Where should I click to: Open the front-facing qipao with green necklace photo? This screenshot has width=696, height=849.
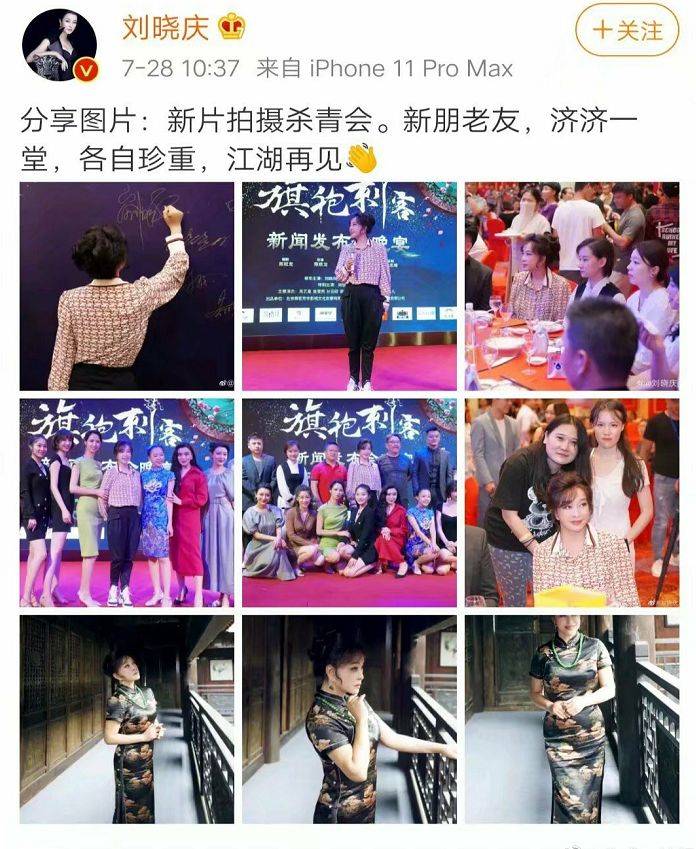tap(571, 720)
